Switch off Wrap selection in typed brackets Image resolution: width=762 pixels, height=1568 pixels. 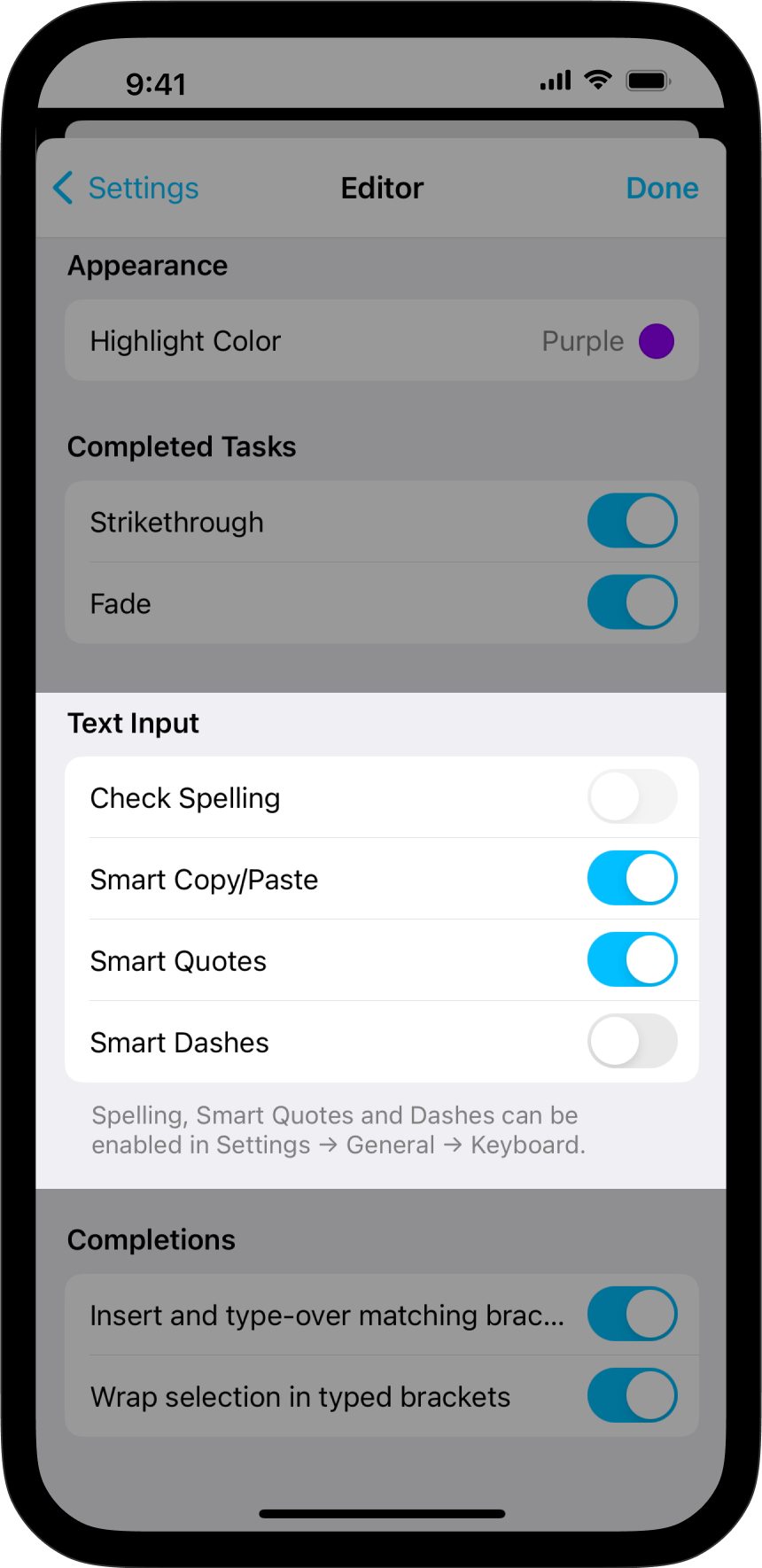coord(632,1396)
